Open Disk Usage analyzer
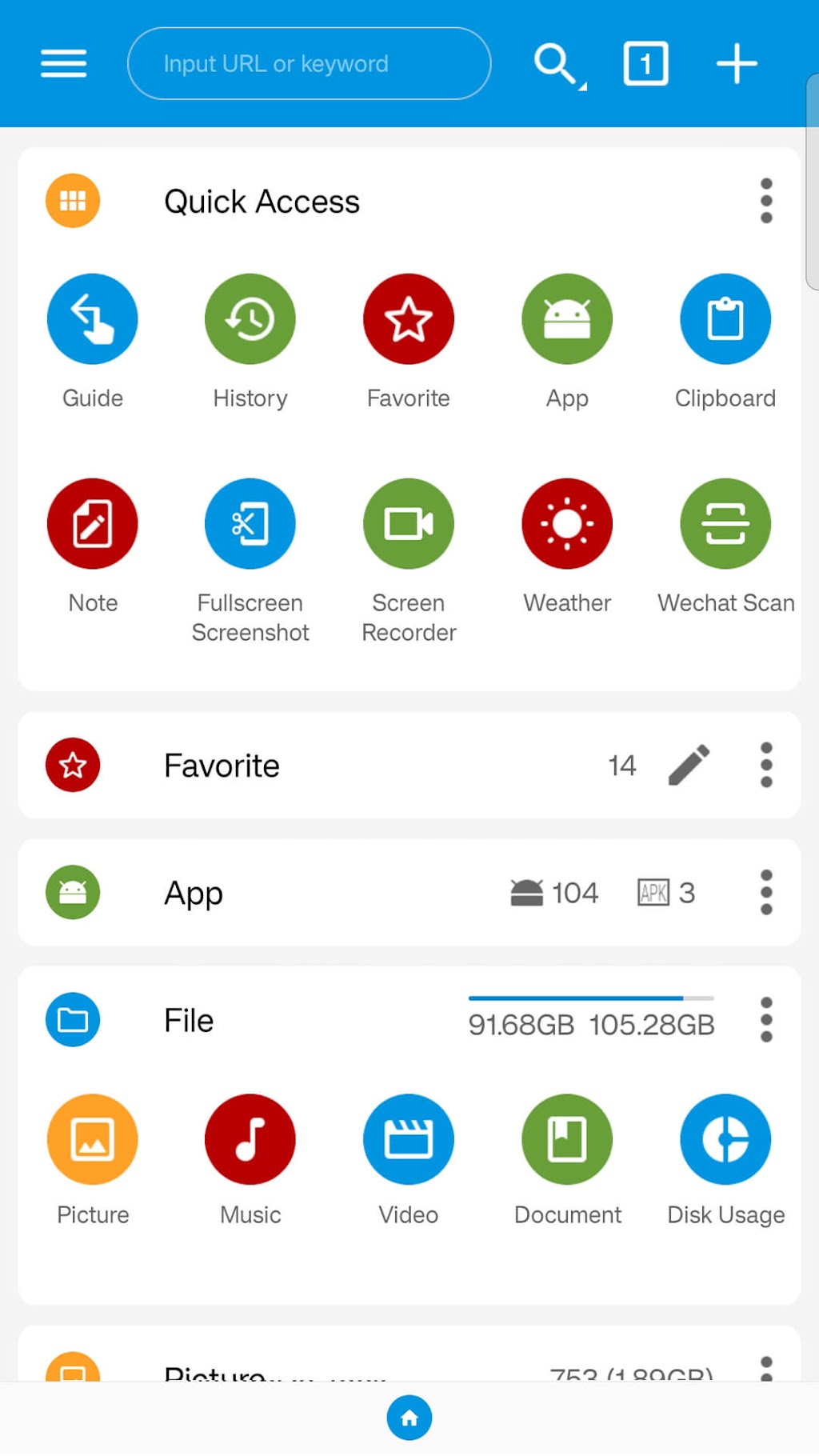The image size is (819, 1456). (725, 1139)
